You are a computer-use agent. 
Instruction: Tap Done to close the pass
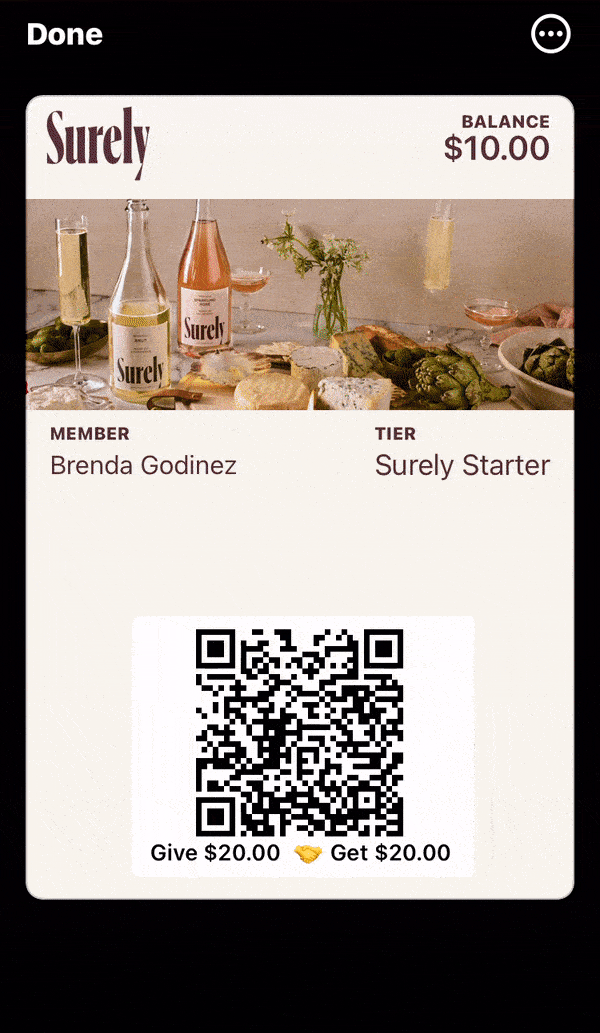tap(64, 34)
